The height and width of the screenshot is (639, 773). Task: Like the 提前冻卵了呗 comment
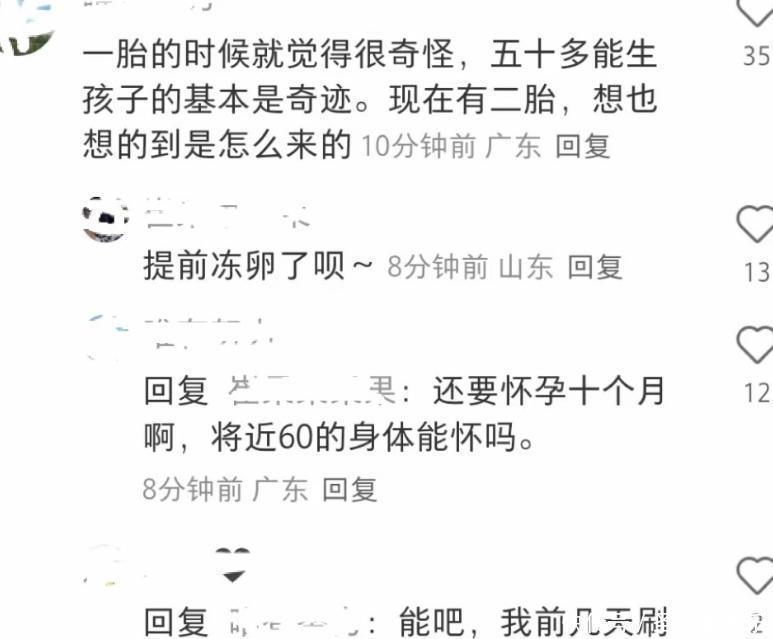point(755,224)
